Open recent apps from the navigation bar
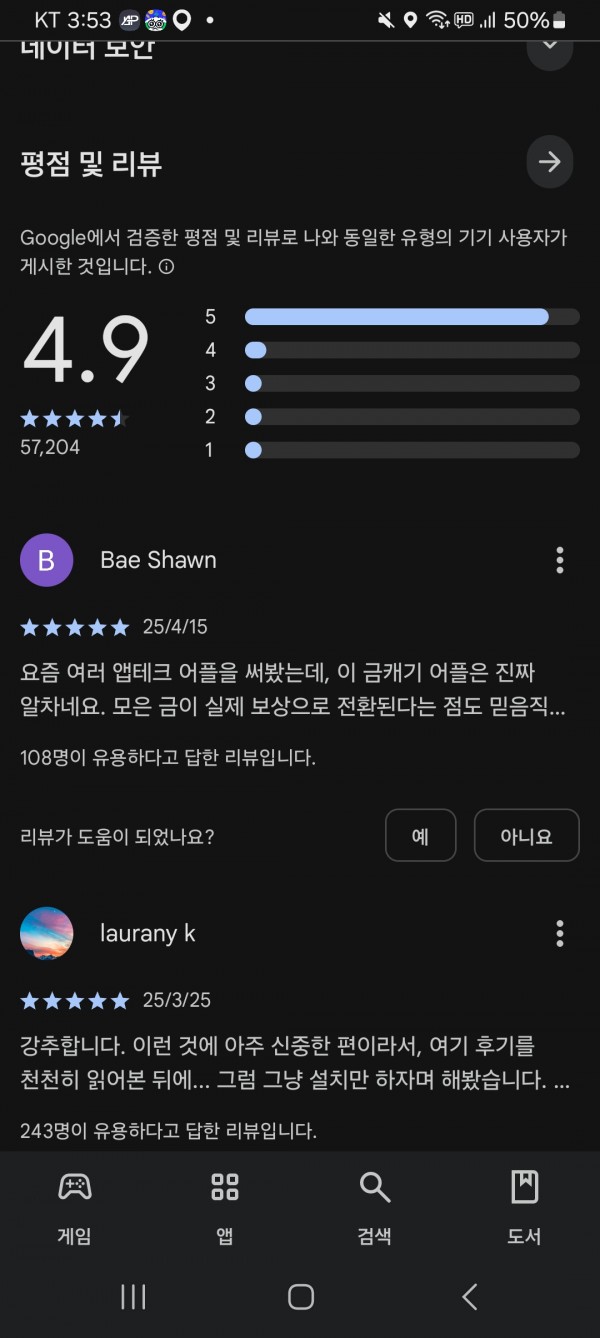Screen dimensions: 600x1338 click(x=132, y=1297)
